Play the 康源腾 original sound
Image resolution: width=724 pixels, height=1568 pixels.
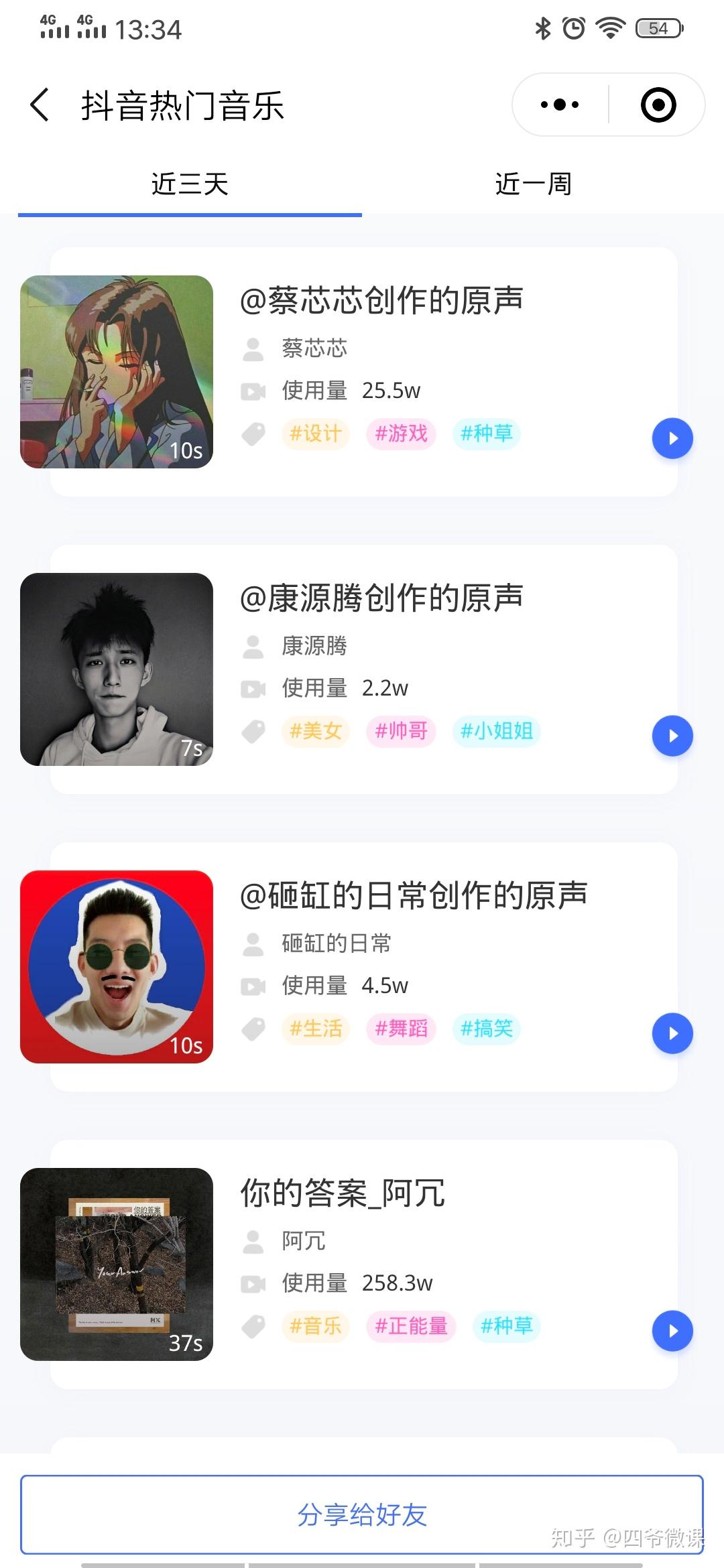(x=672, y=736)
